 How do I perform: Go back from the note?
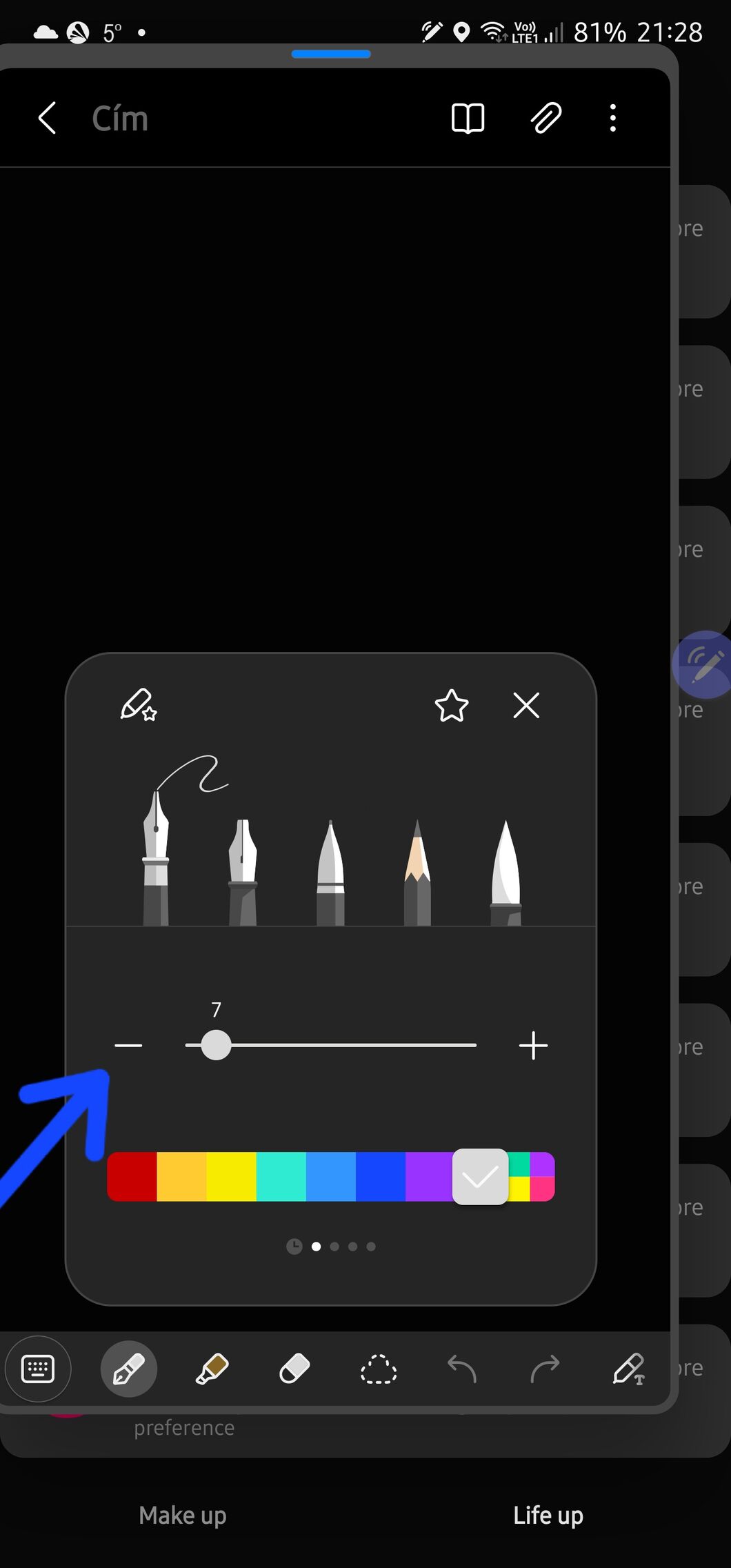click(47, 118)
